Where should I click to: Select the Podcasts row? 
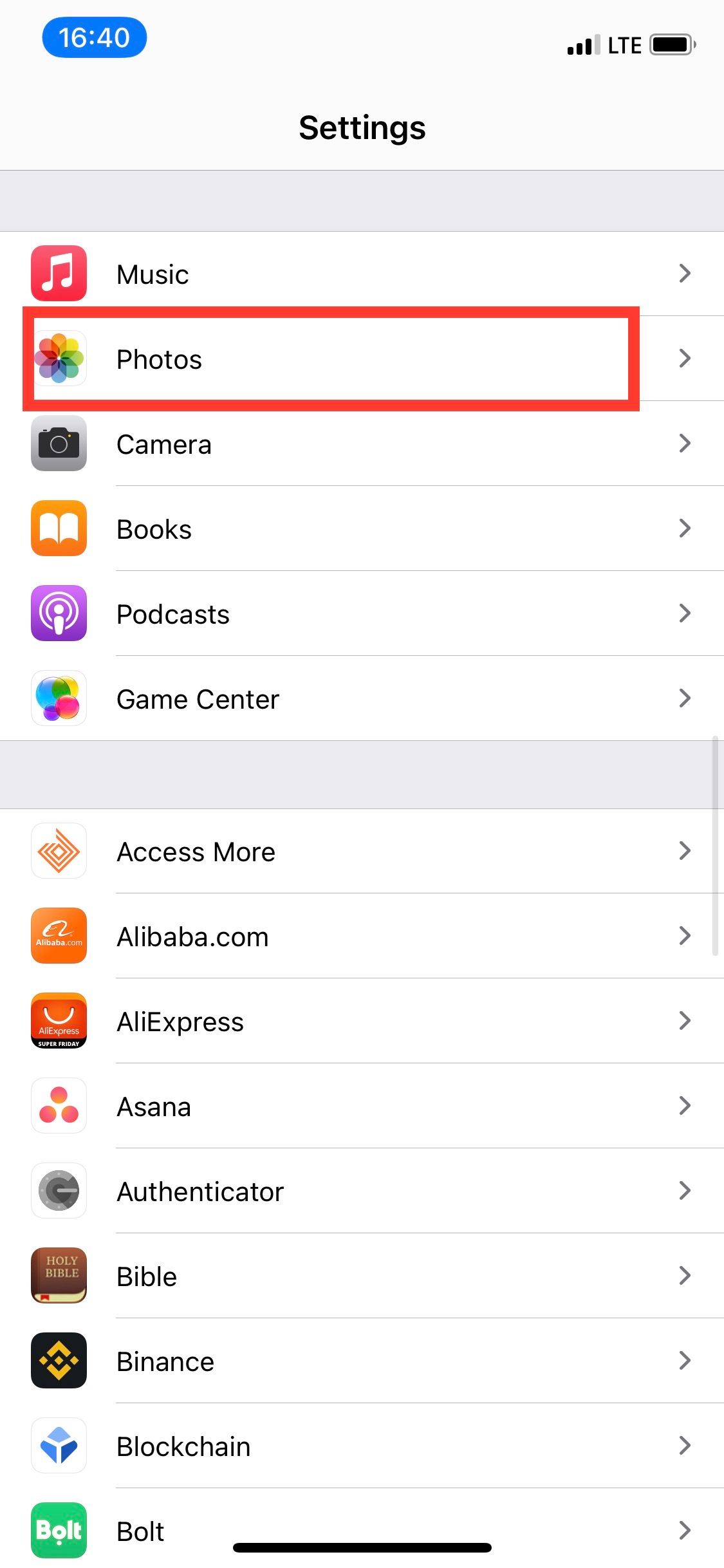[x=362, y=614]
